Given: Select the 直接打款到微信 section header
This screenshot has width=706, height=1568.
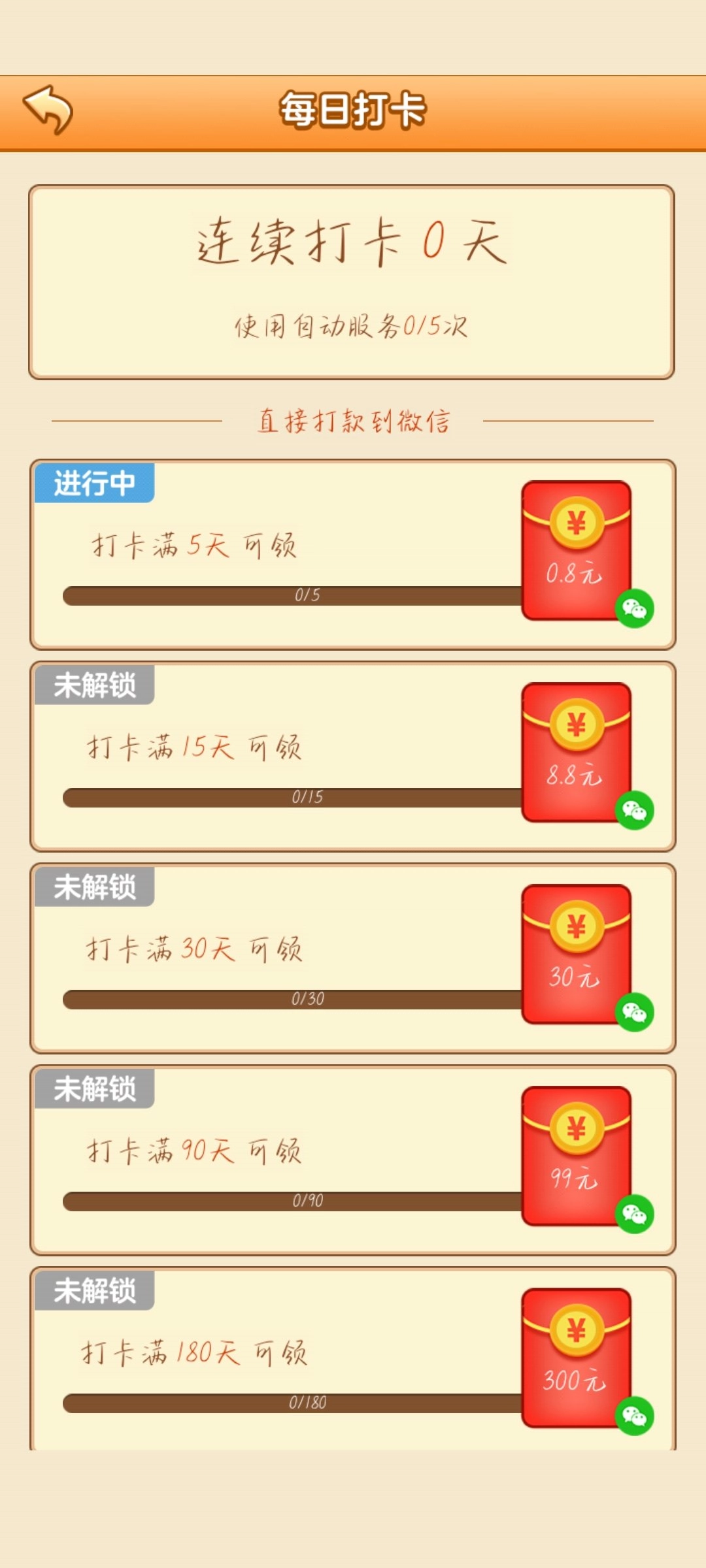Looking at the screenshot, I should [353, 421].
